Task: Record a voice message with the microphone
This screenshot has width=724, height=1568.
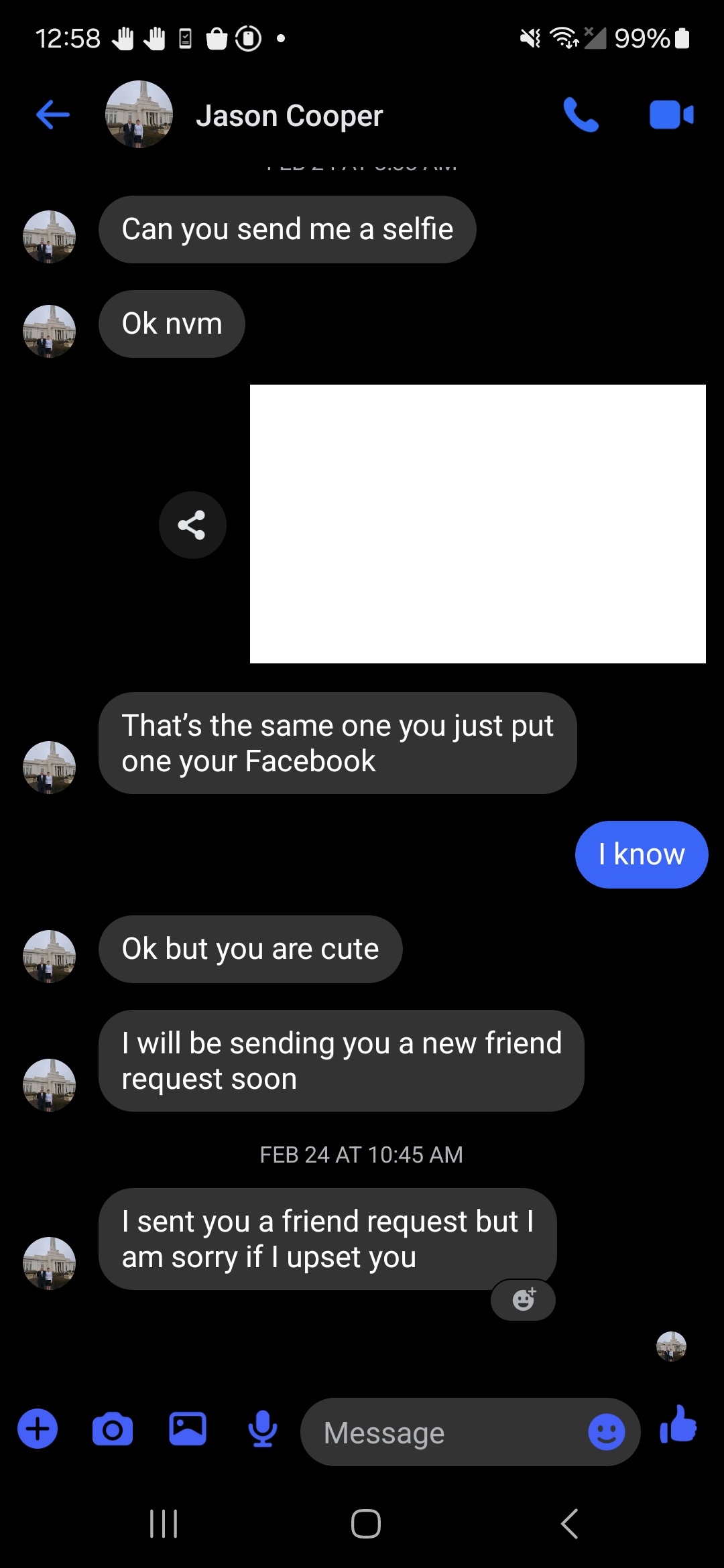Action: pyautogui.click(x=263, y=1429)
